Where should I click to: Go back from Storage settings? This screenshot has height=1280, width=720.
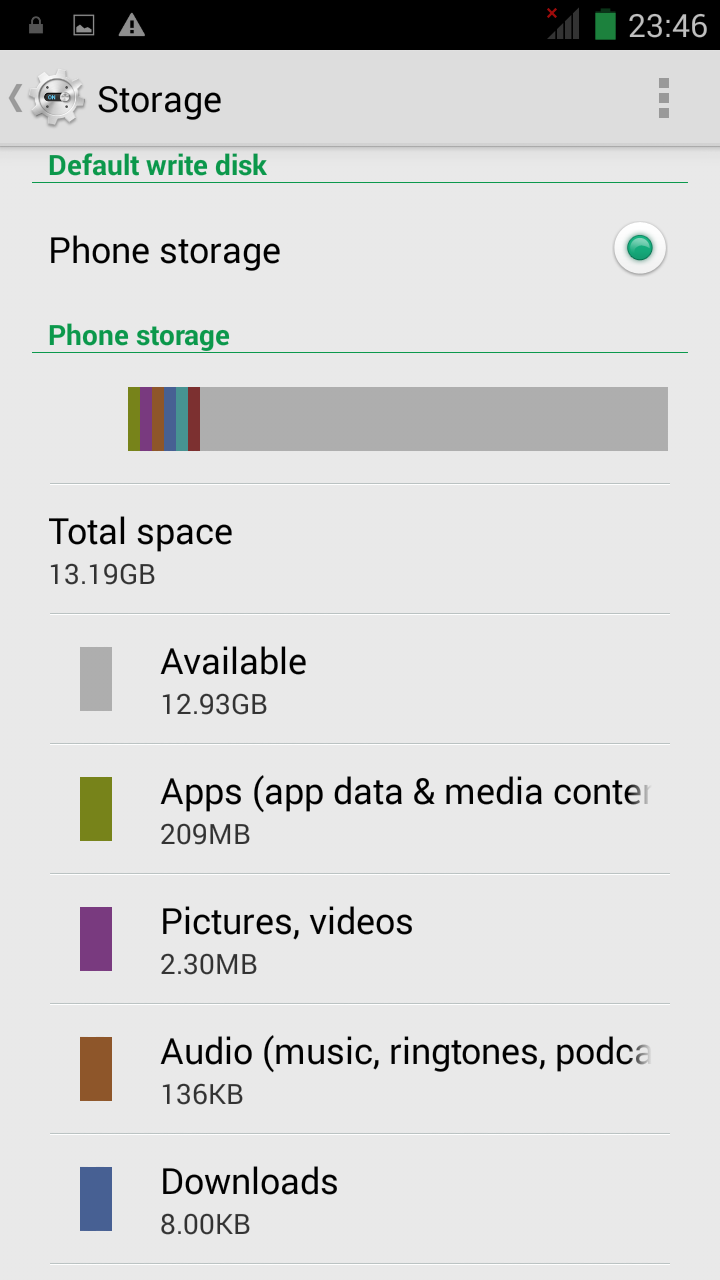coord(45,99)
